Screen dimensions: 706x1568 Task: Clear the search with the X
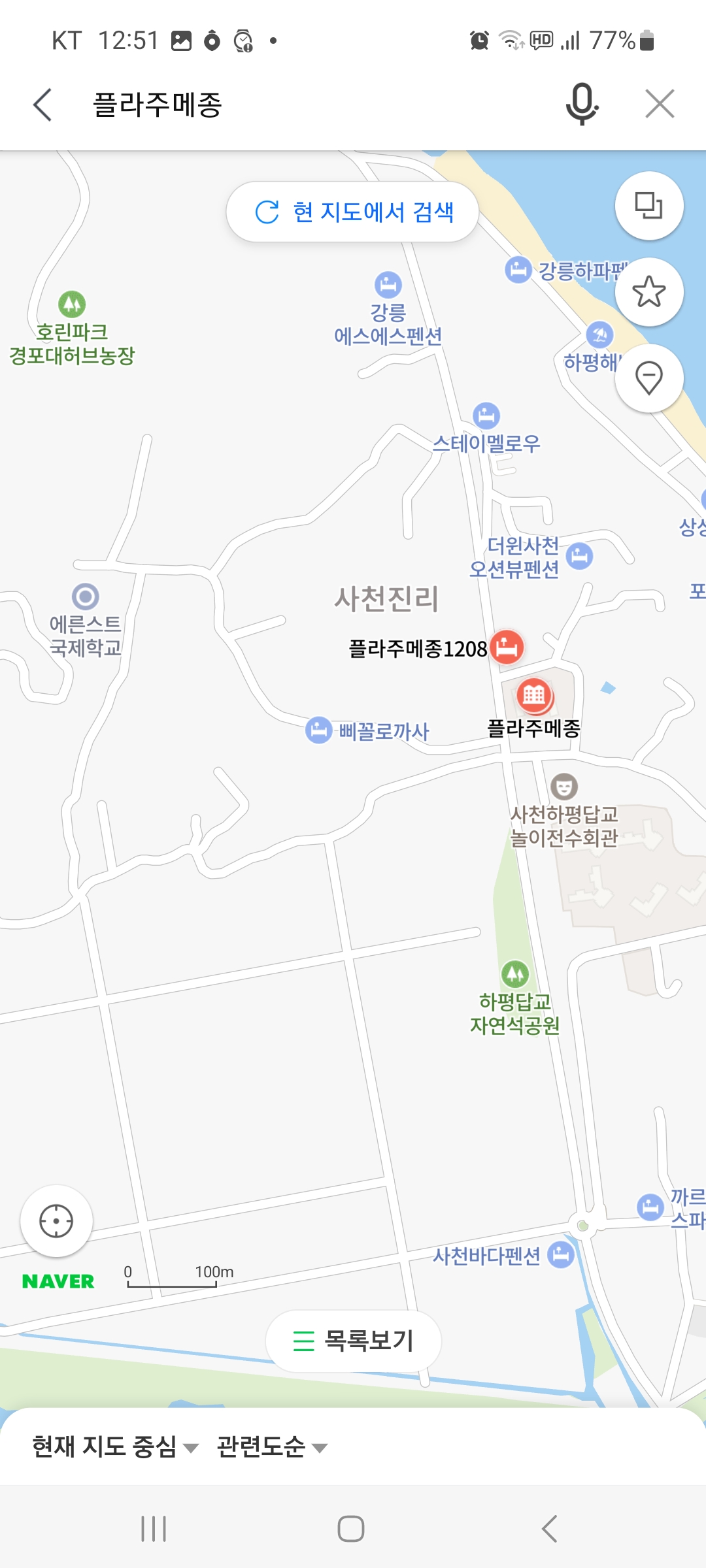click(x=660, y=105)
